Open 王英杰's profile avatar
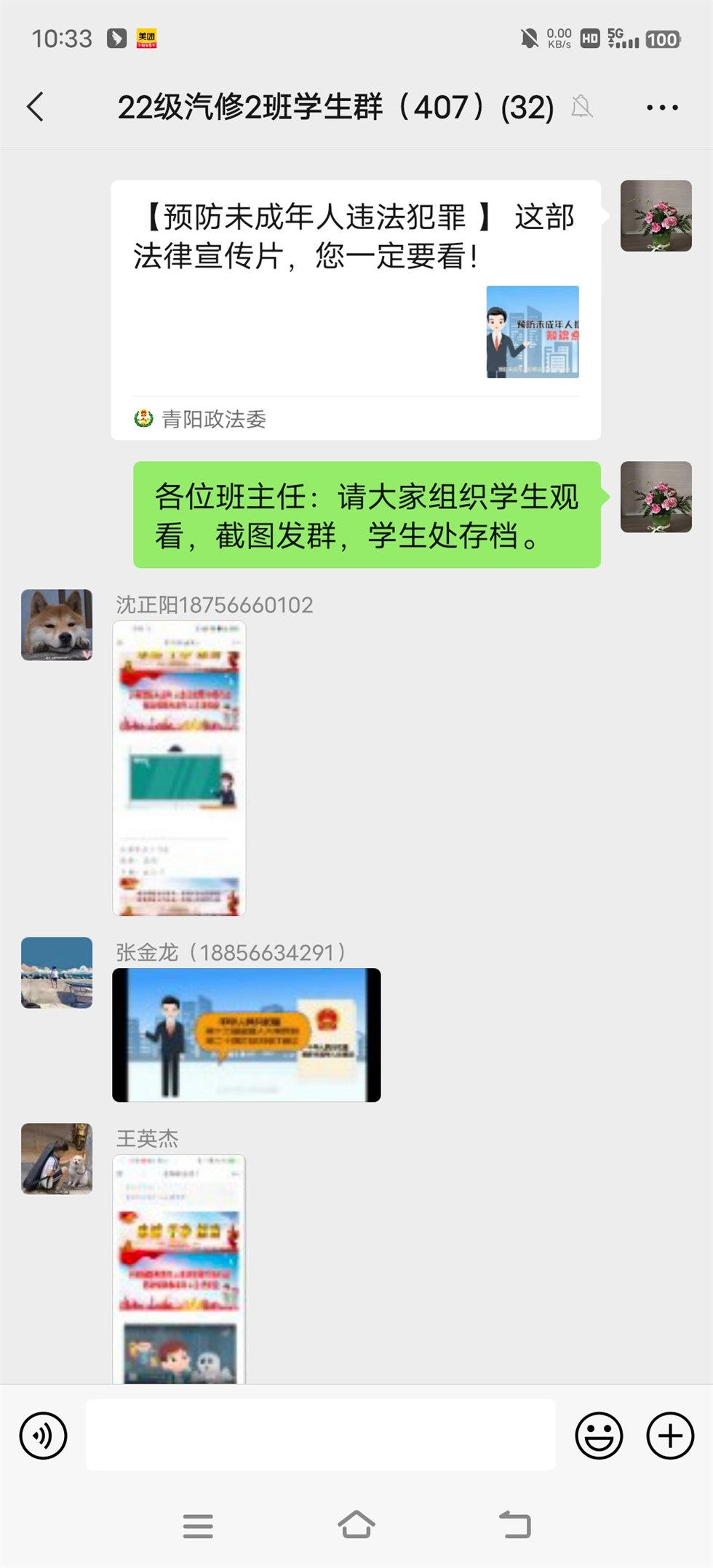 [x=57, y=1159]
